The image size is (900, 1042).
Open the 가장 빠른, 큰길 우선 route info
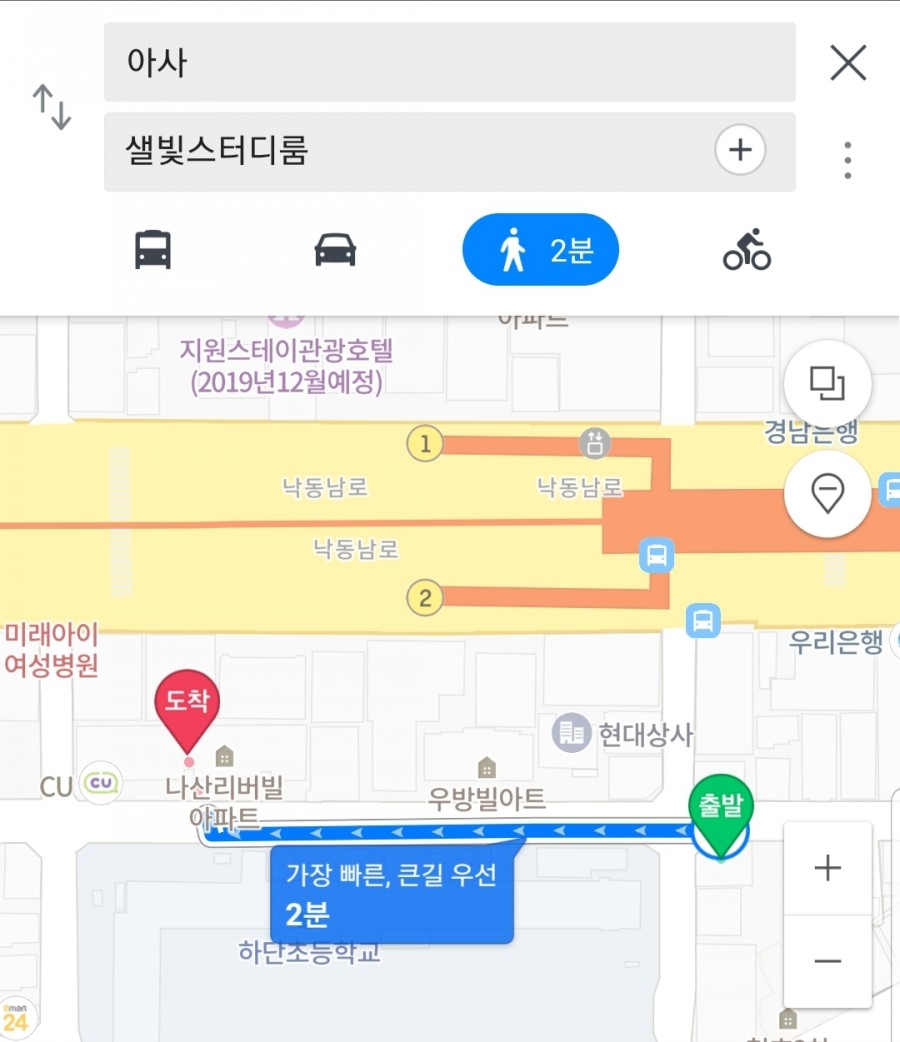(392, 894)
